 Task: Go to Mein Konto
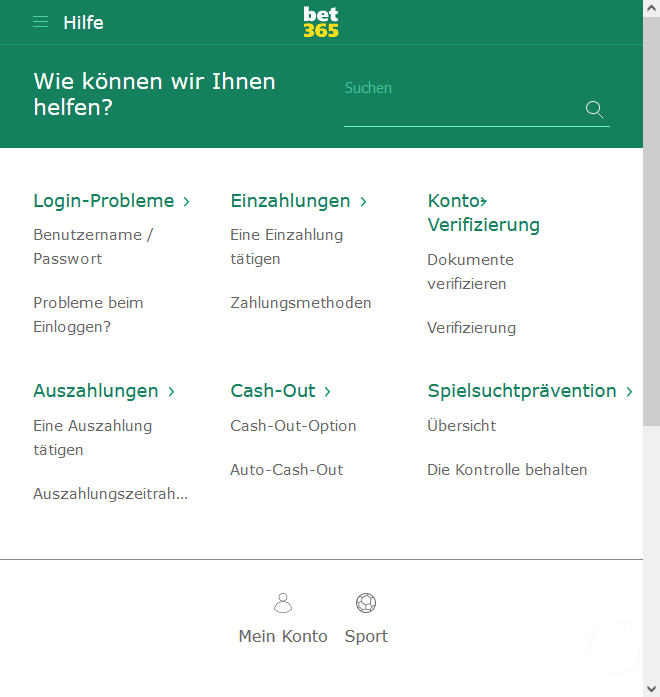pos(283,619)
